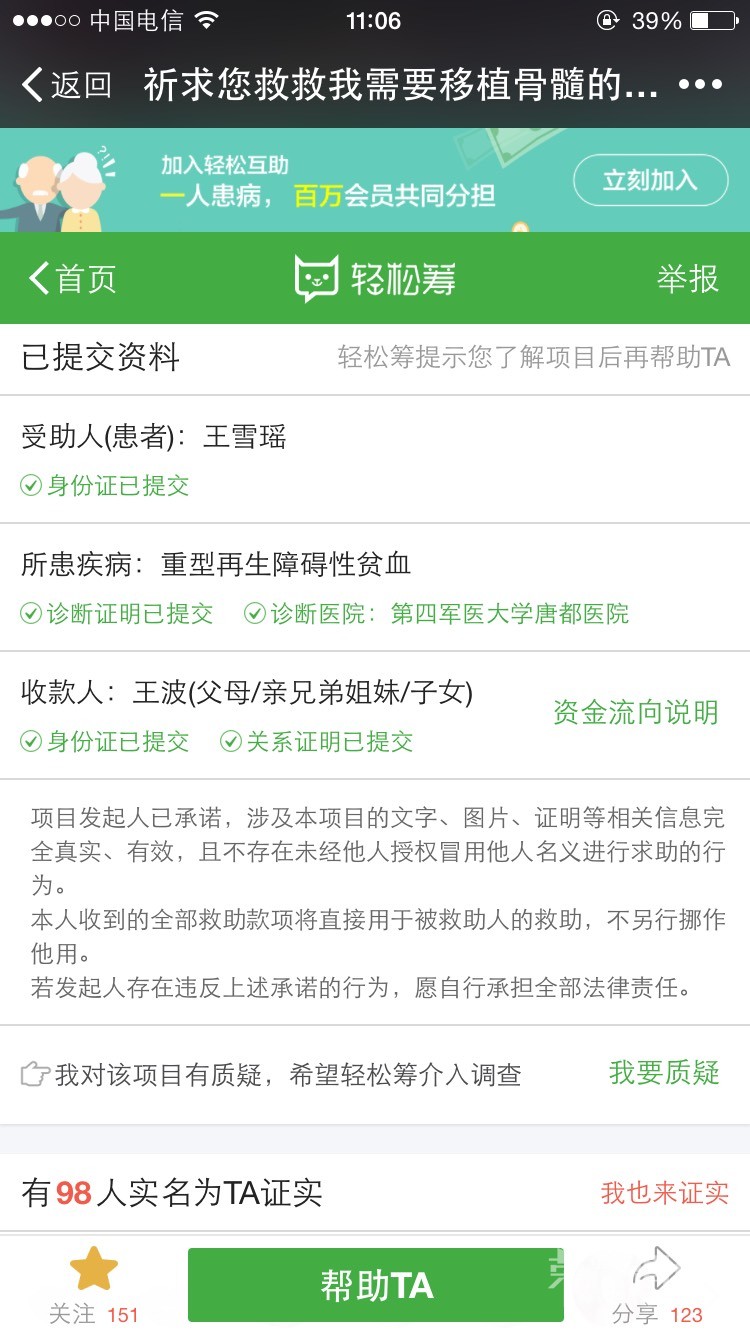Tap 举报 to report this project
The width and height of the screenshot is (750, 1334).
(x=688, y=278)
